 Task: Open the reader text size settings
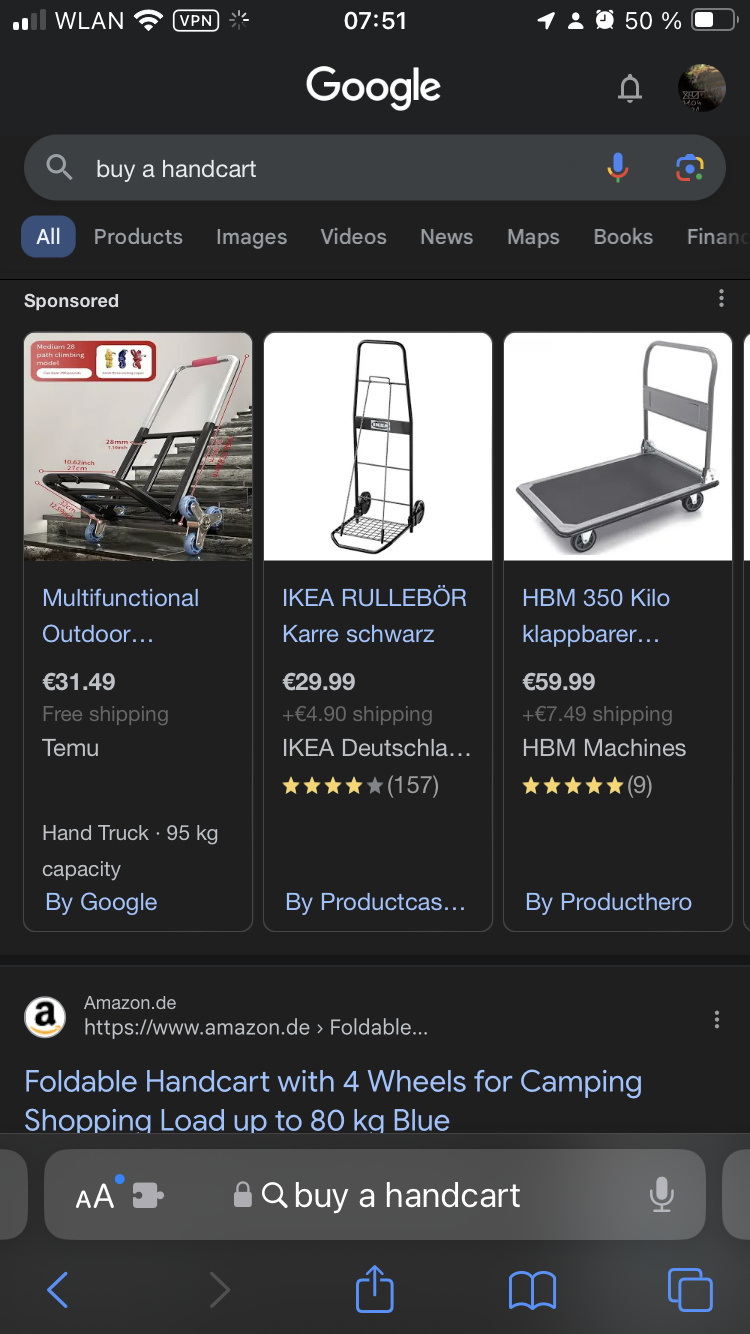(x=92, y=1194)
